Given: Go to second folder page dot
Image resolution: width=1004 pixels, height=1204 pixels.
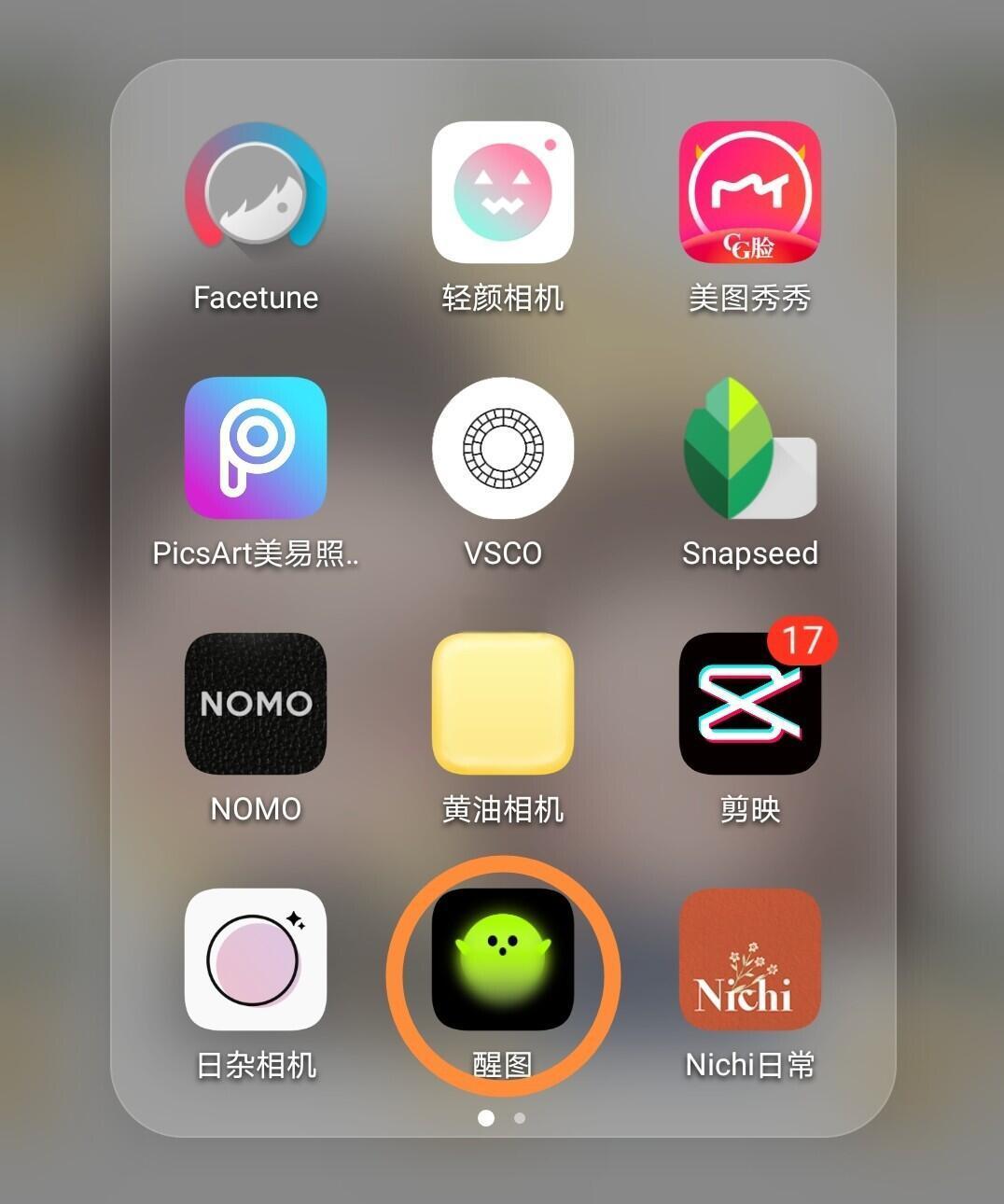Looking at the screenshot, I should click(x=520, y=1117).
